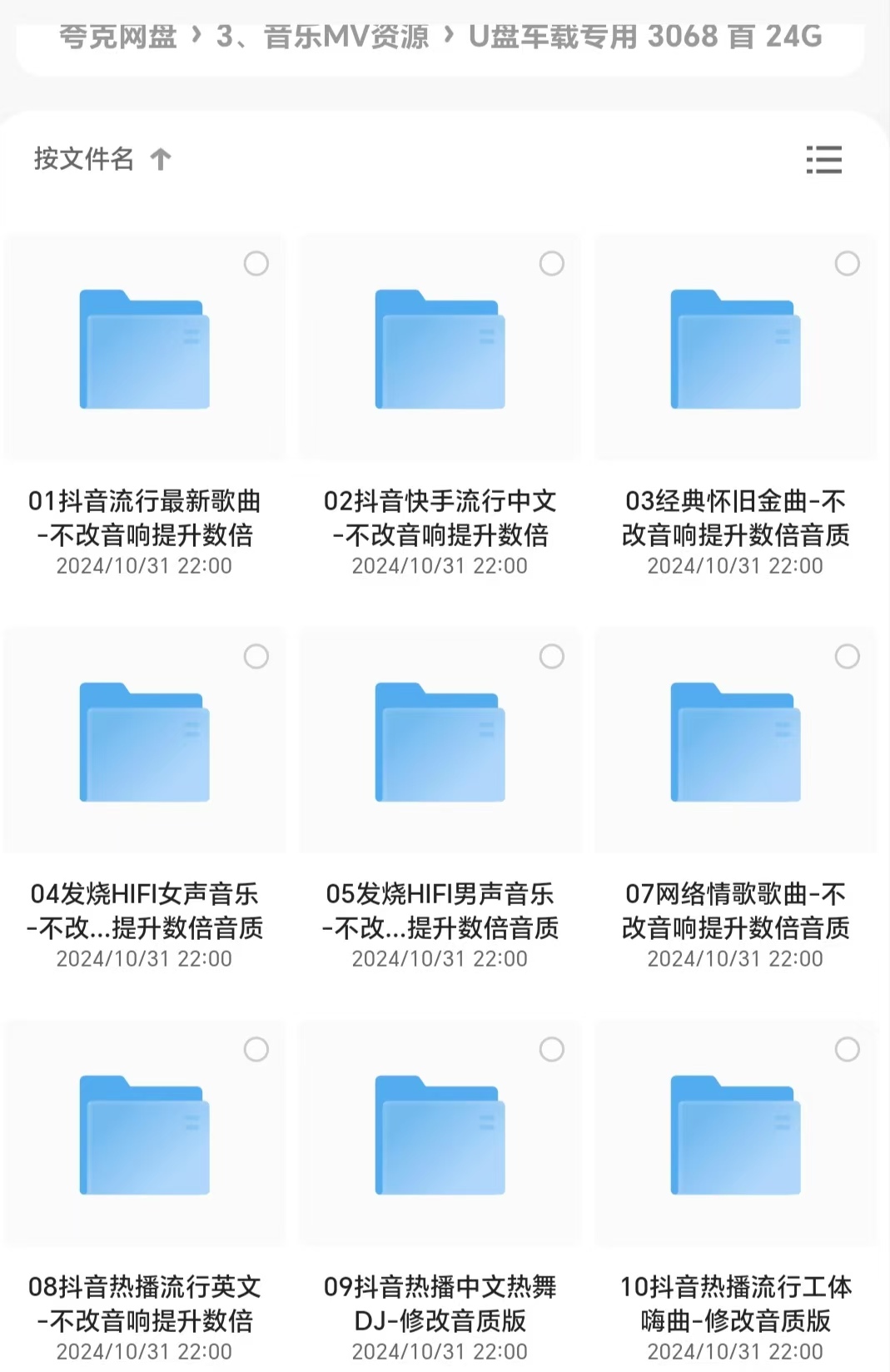Viewport: 890px width, 1372px height.
Task: Open folder 02抖音快手流行中文
Action: pos(440,350)
